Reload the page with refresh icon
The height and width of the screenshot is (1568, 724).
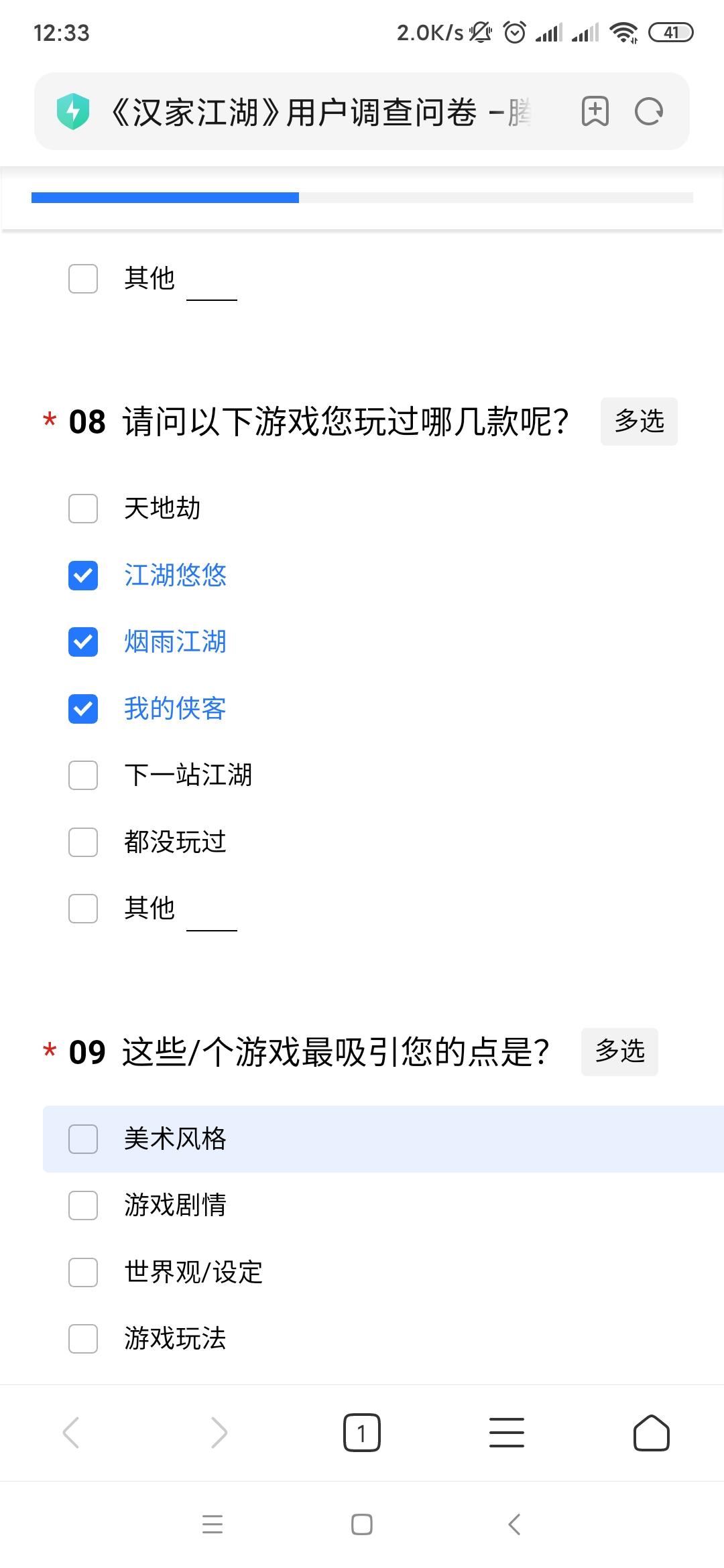649,111
